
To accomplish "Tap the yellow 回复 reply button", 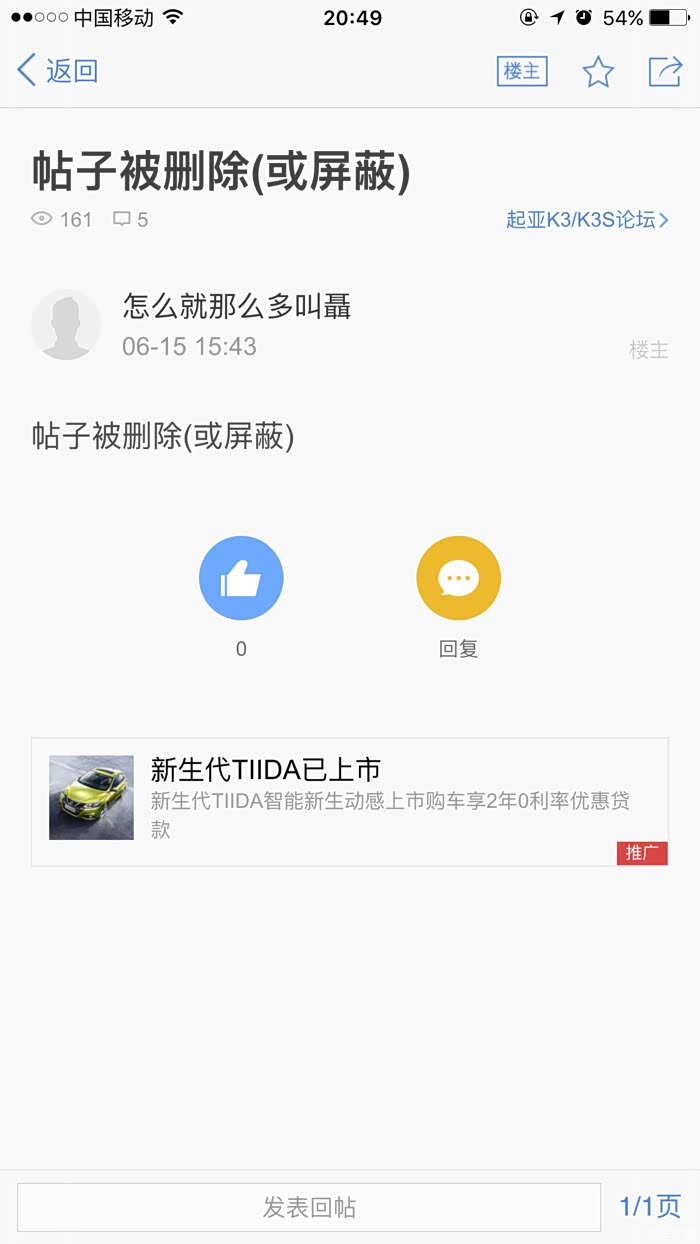I will coord(458,578).
